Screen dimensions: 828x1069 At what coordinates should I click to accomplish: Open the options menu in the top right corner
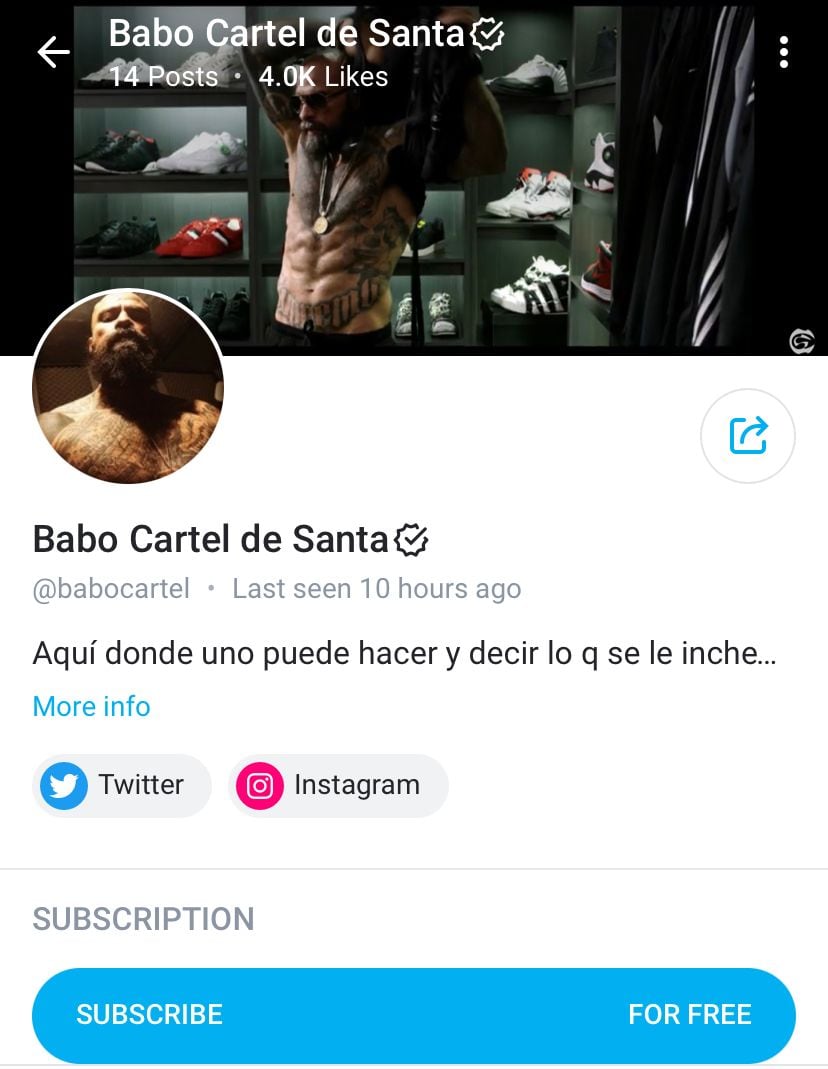point(784,53)
